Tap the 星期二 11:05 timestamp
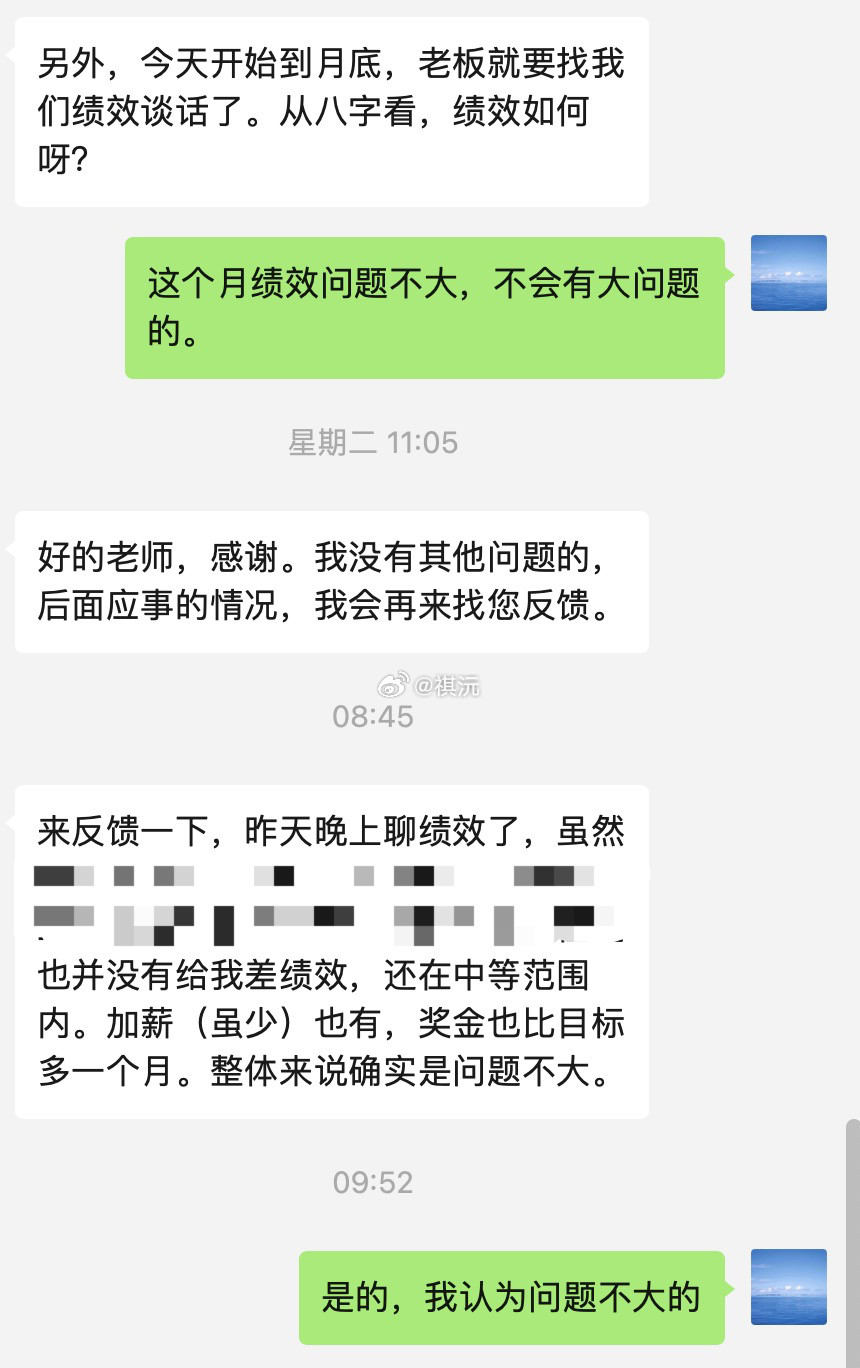This screenshot has width=860, height=1368. coord(373,443)
